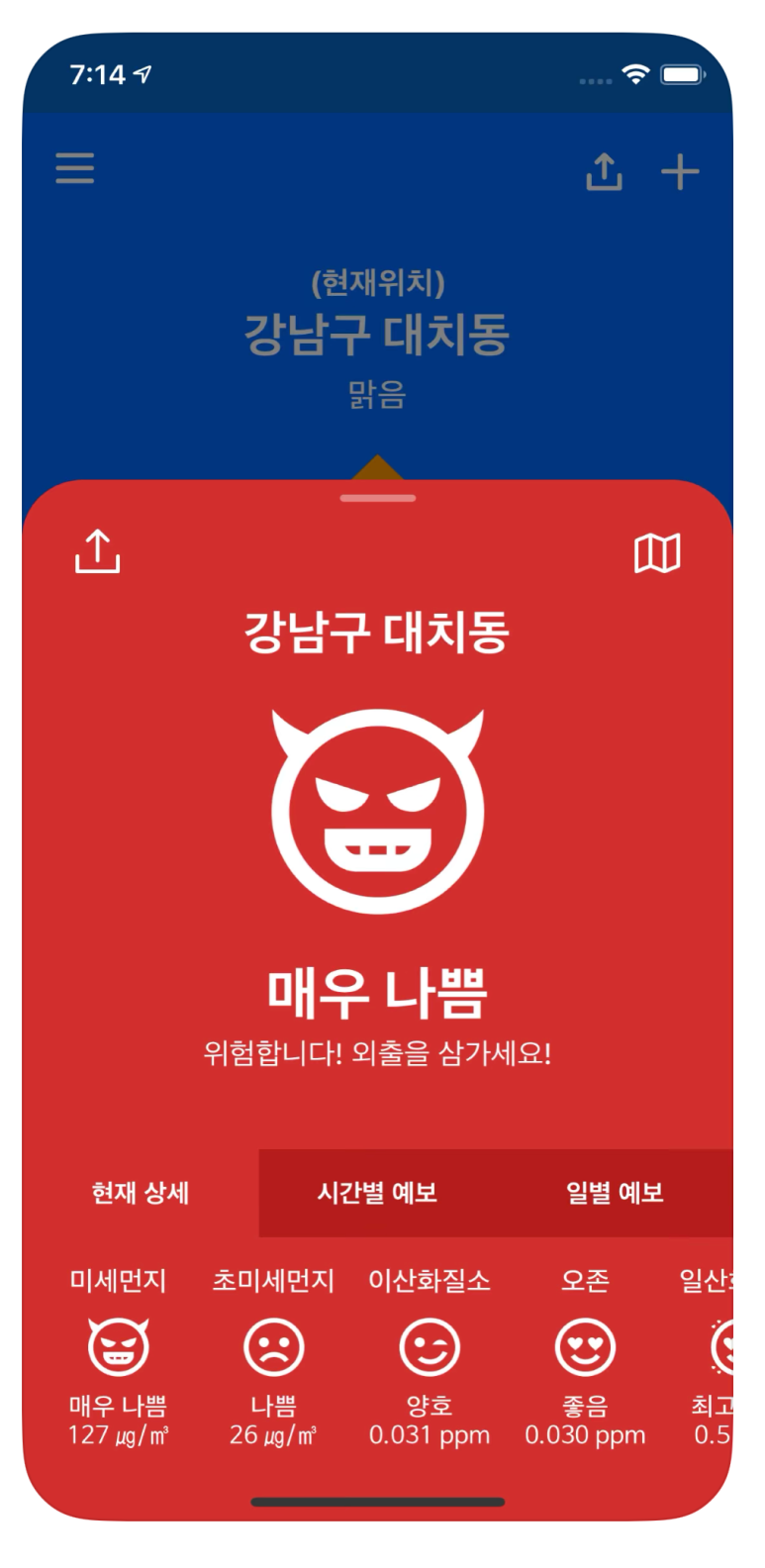The width and height of the screenshot is (765, 1568).
Task: Open the map view icon
Action: [657, 553]
